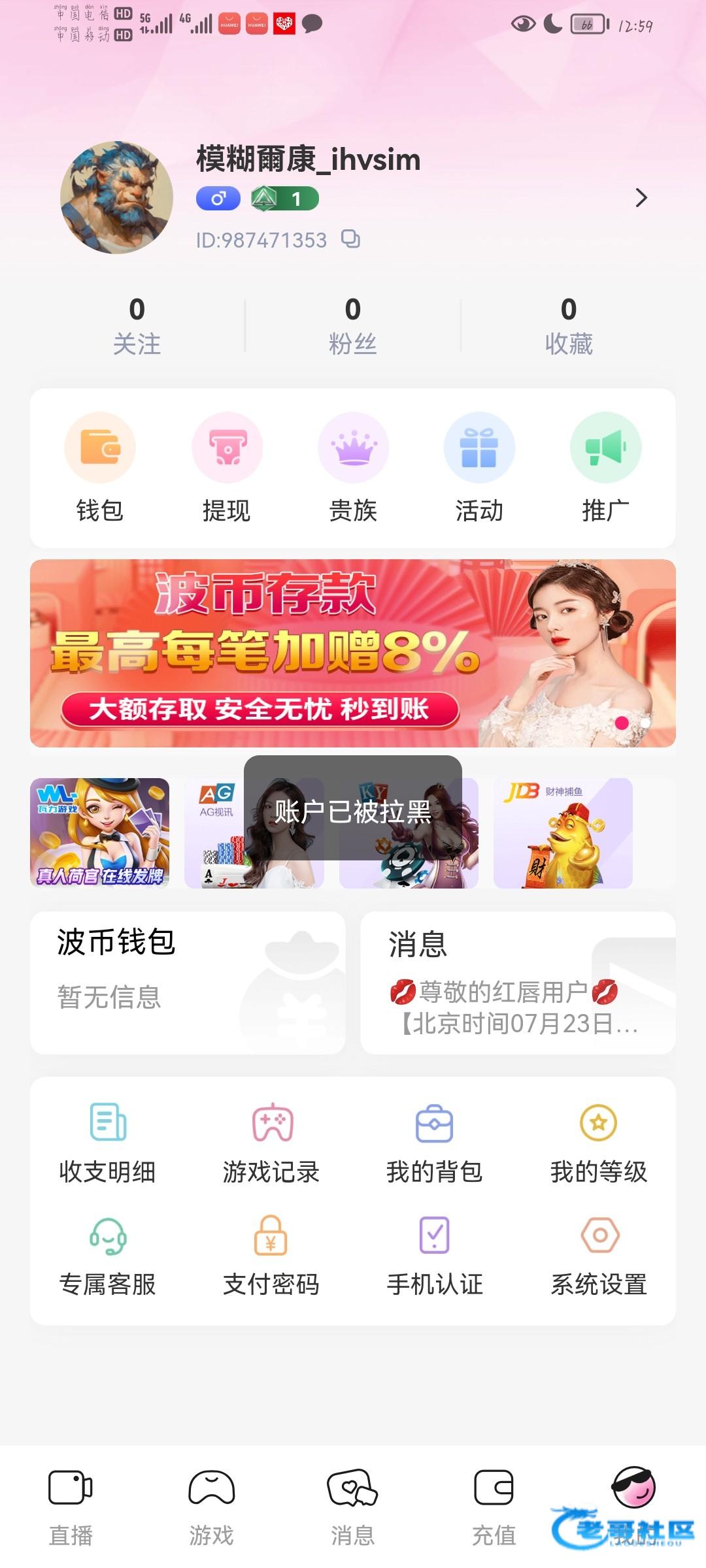Viewport: 706px width, 1568px height.
Task: Open the 消息 announcement card
Action: 518,982
